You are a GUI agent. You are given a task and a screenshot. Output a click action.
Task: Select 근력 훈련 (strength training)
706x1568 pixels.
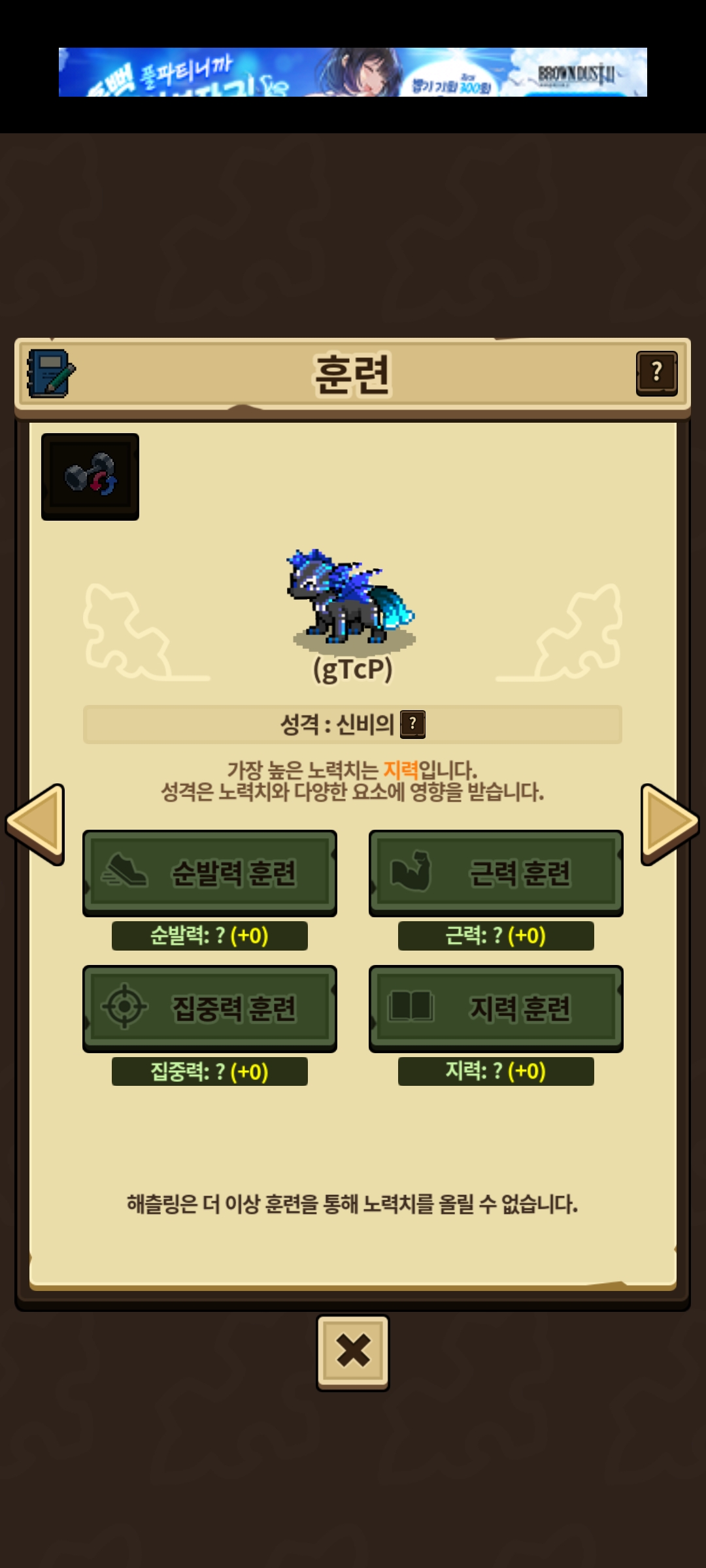496,873
